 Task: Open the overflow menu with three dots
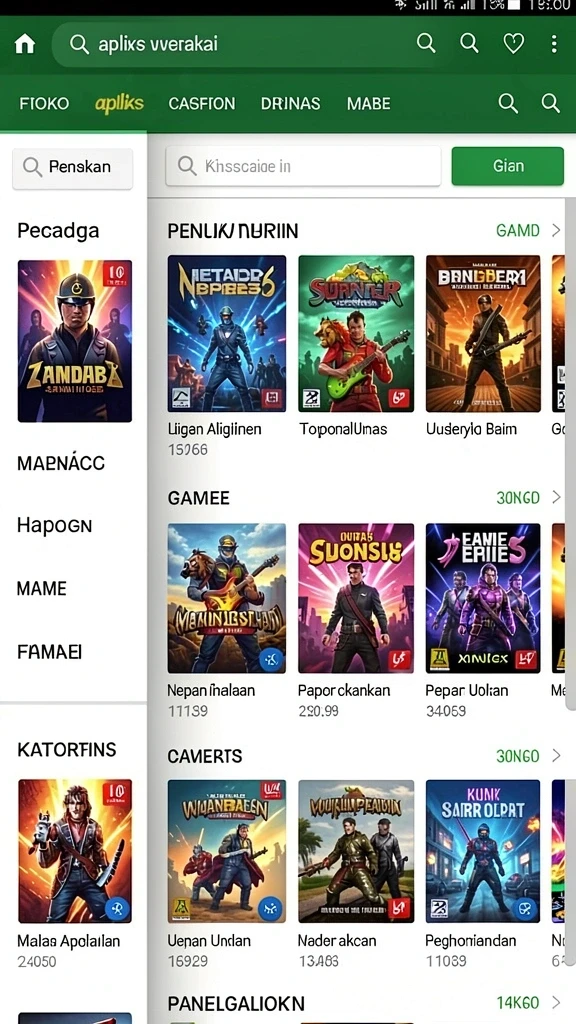554,44
